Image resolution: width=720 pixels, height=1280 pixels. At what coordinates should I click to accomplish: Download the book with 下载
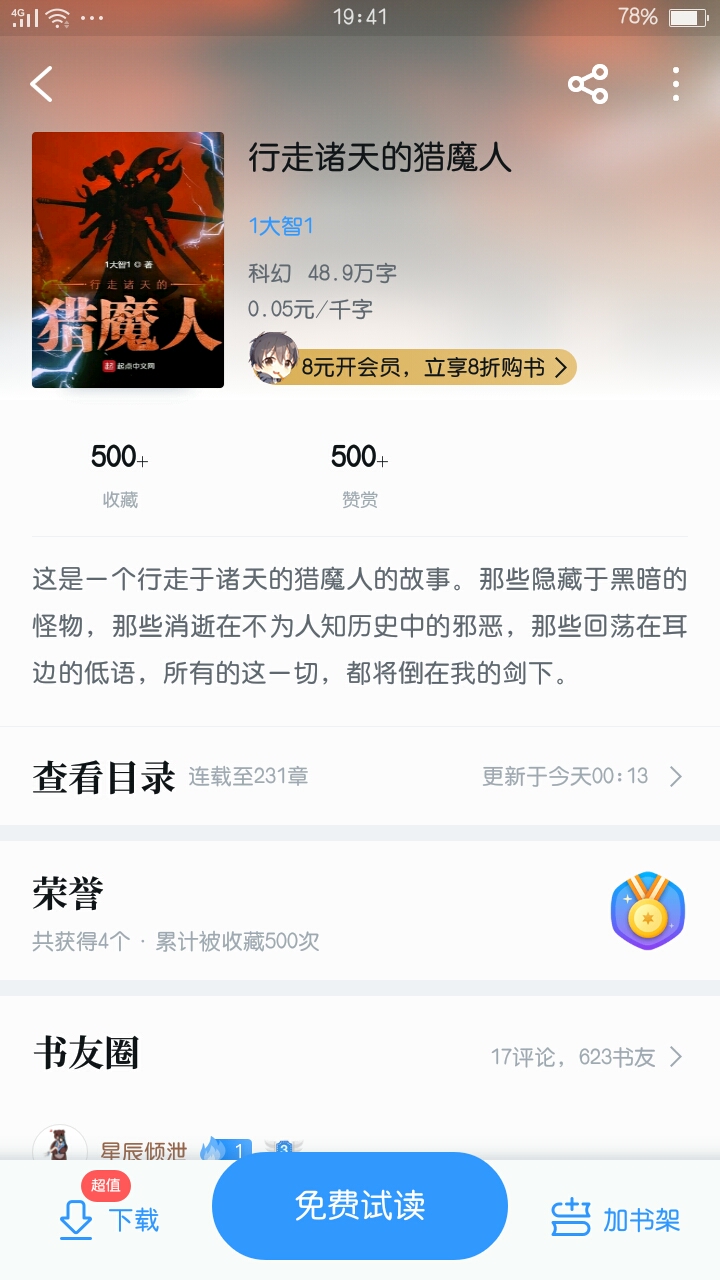pos(110,1219)
